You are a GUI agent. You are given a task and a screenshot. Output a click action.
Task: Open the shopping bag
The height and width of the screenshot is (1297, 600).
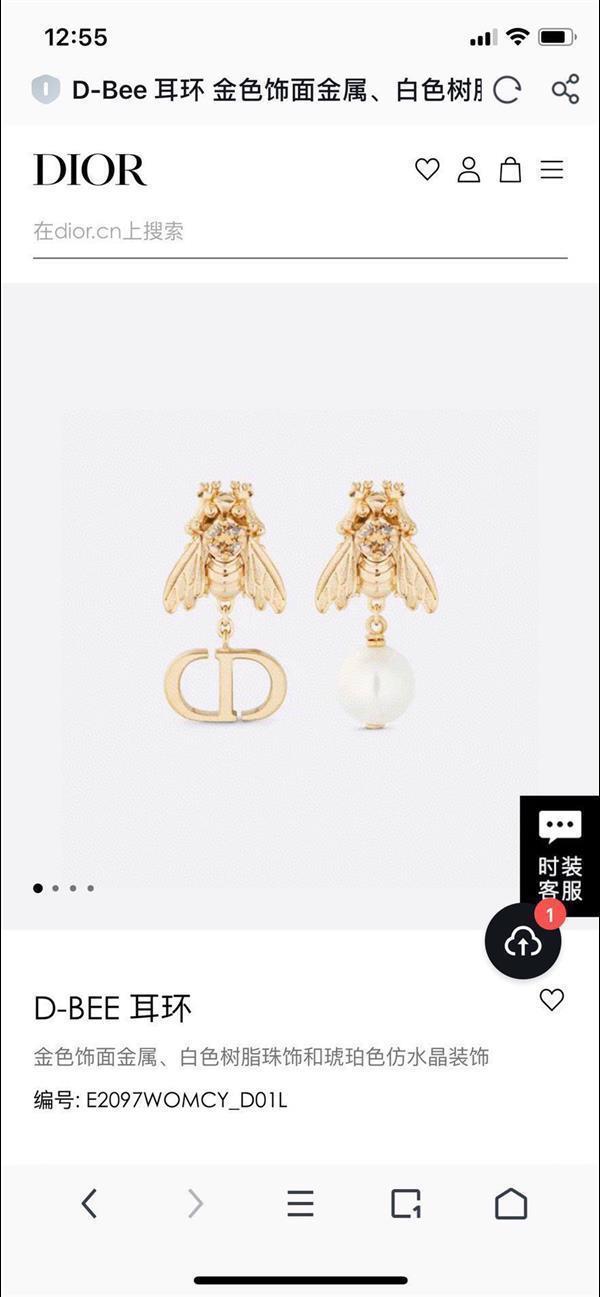click(x=510, y=170)
